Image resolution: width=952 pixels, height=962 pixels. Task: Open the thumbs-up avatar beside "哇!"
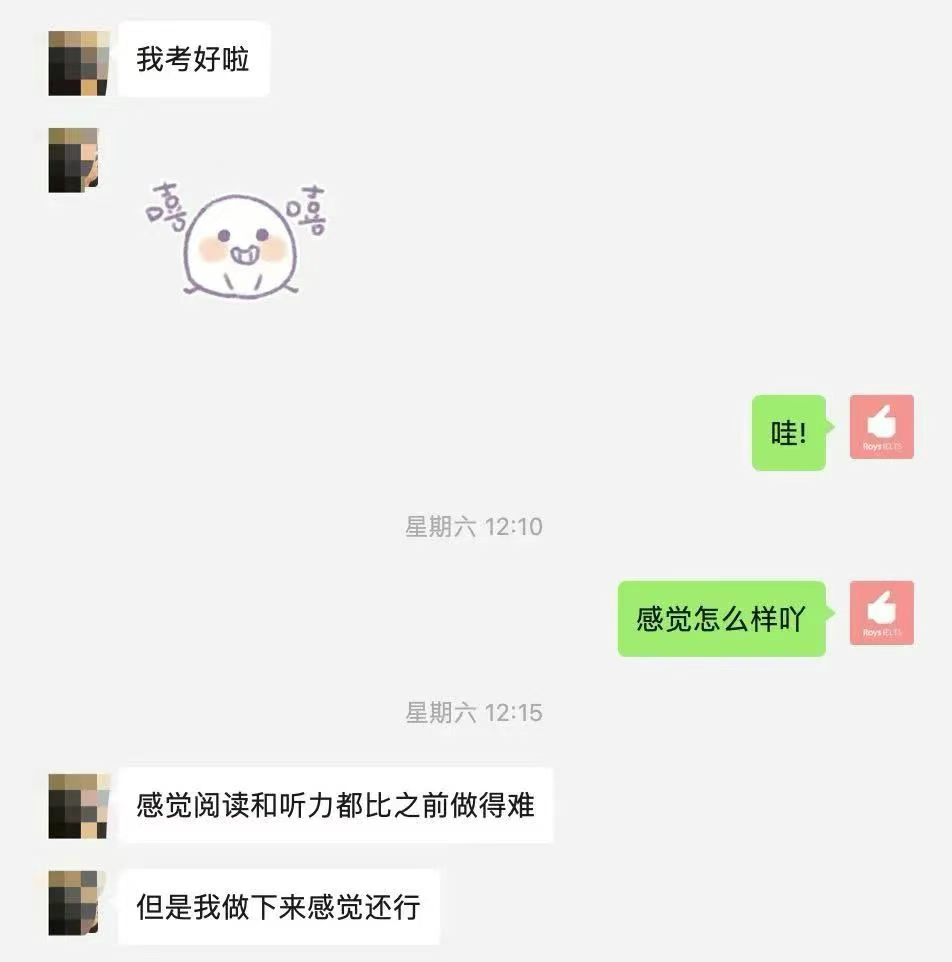tap(881, 427)
